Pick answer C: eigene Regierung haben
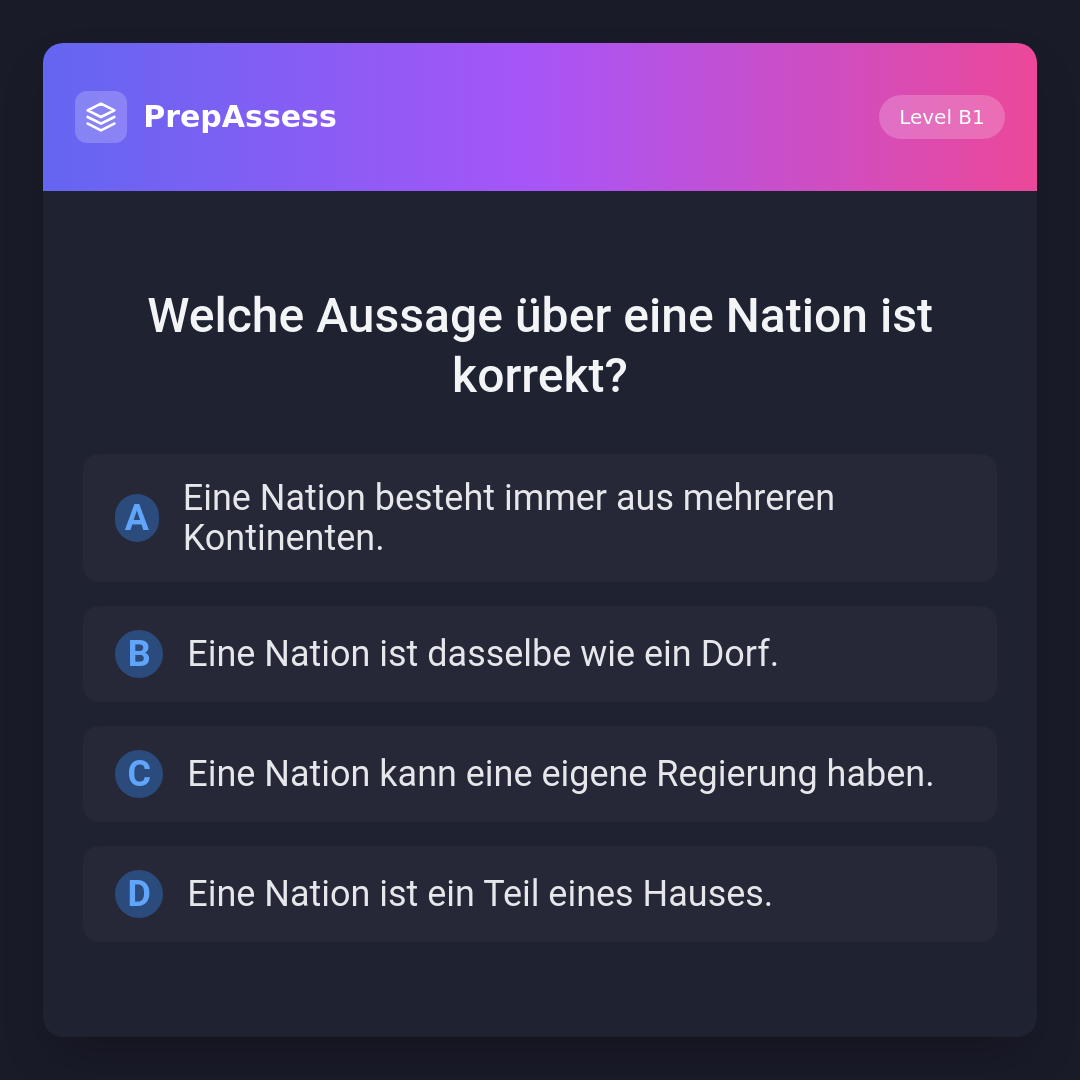 coord(540,774)
